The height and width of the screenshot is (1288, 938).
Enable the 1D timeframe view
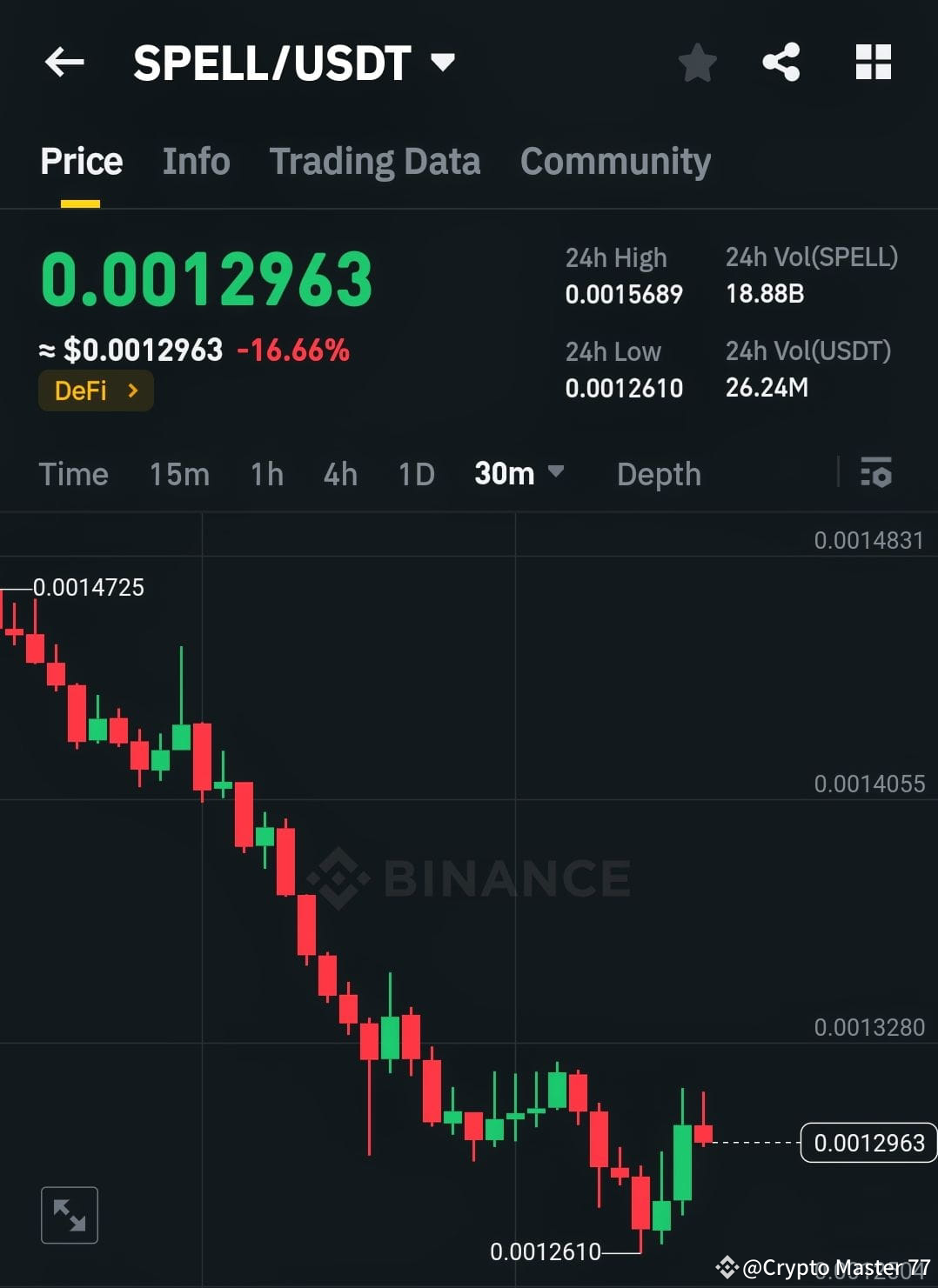(415, 474)
